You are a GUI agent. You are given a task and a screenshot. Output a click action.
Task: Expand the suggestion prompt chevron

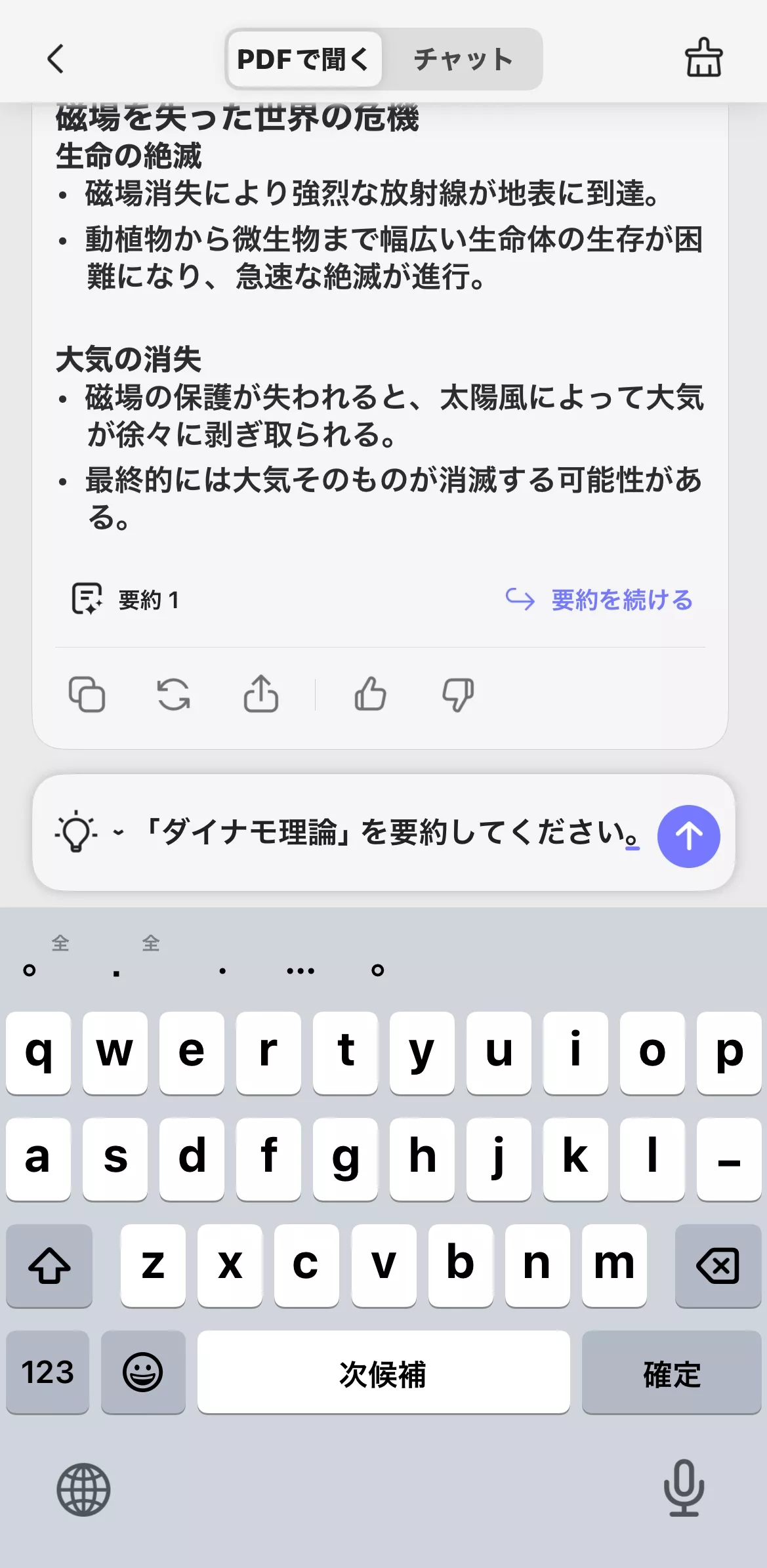[117, 836]
